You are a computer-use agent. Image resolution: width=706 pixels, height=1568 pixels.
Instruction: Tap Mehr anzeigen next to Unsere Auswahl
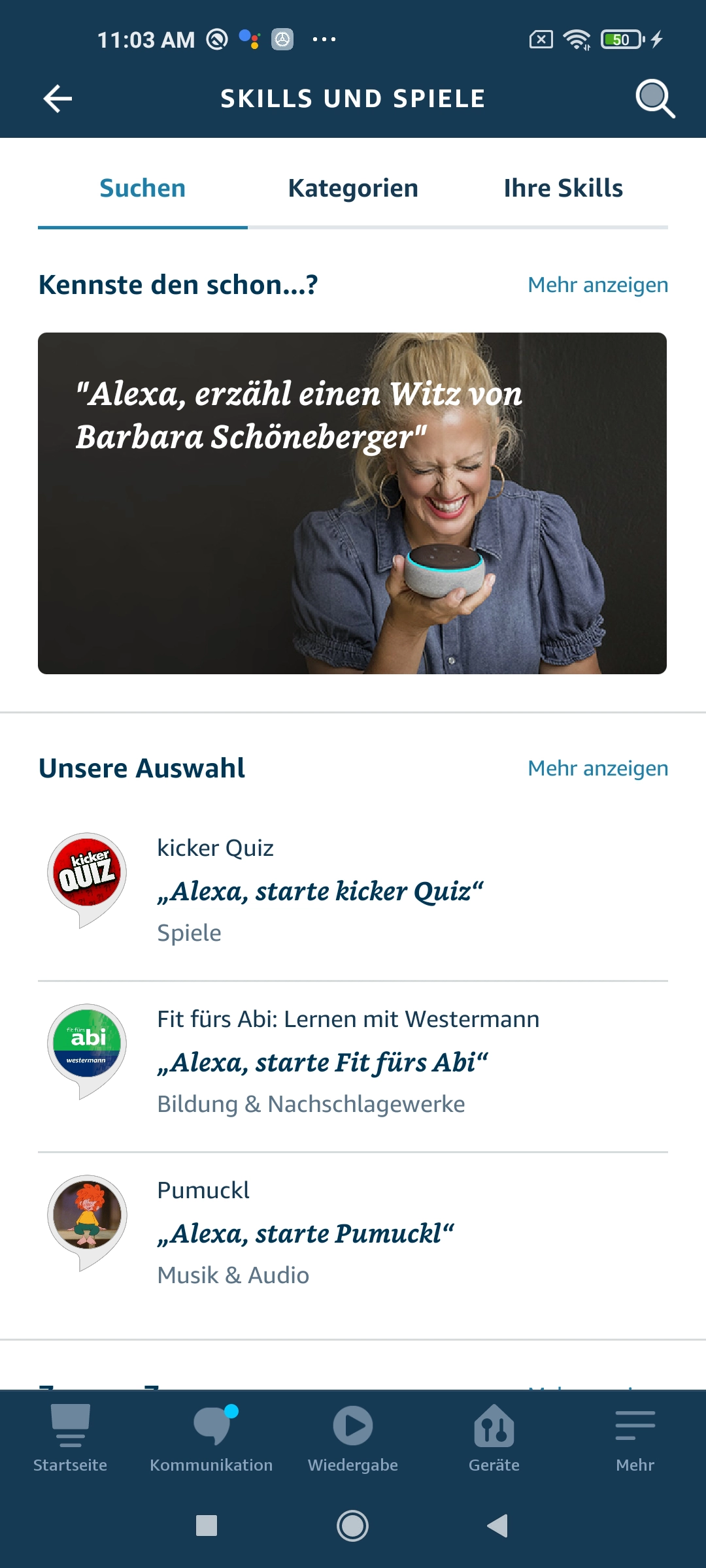point(597,768)
